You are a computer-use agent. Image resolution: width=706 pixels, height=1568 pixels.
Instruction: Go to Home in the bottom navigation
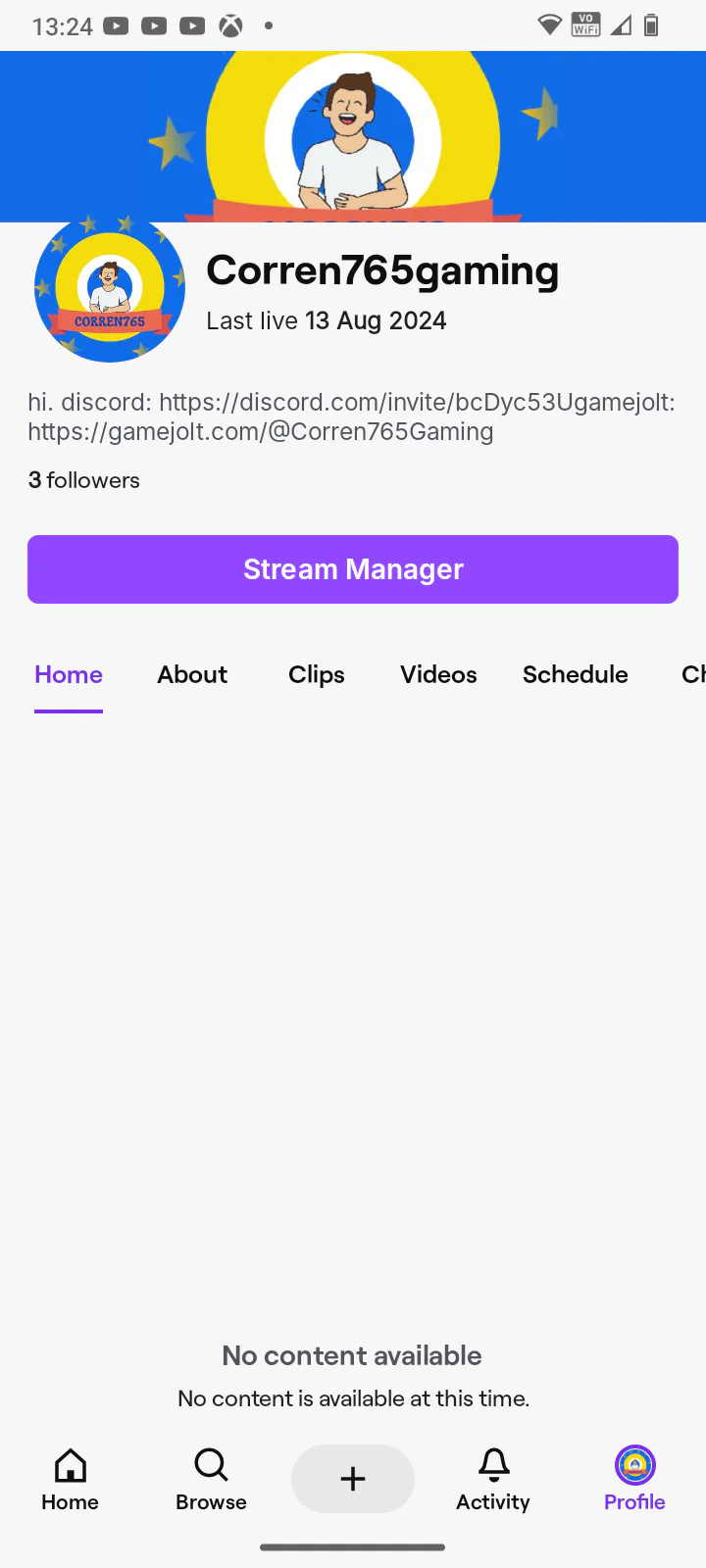coord(71,1480)
